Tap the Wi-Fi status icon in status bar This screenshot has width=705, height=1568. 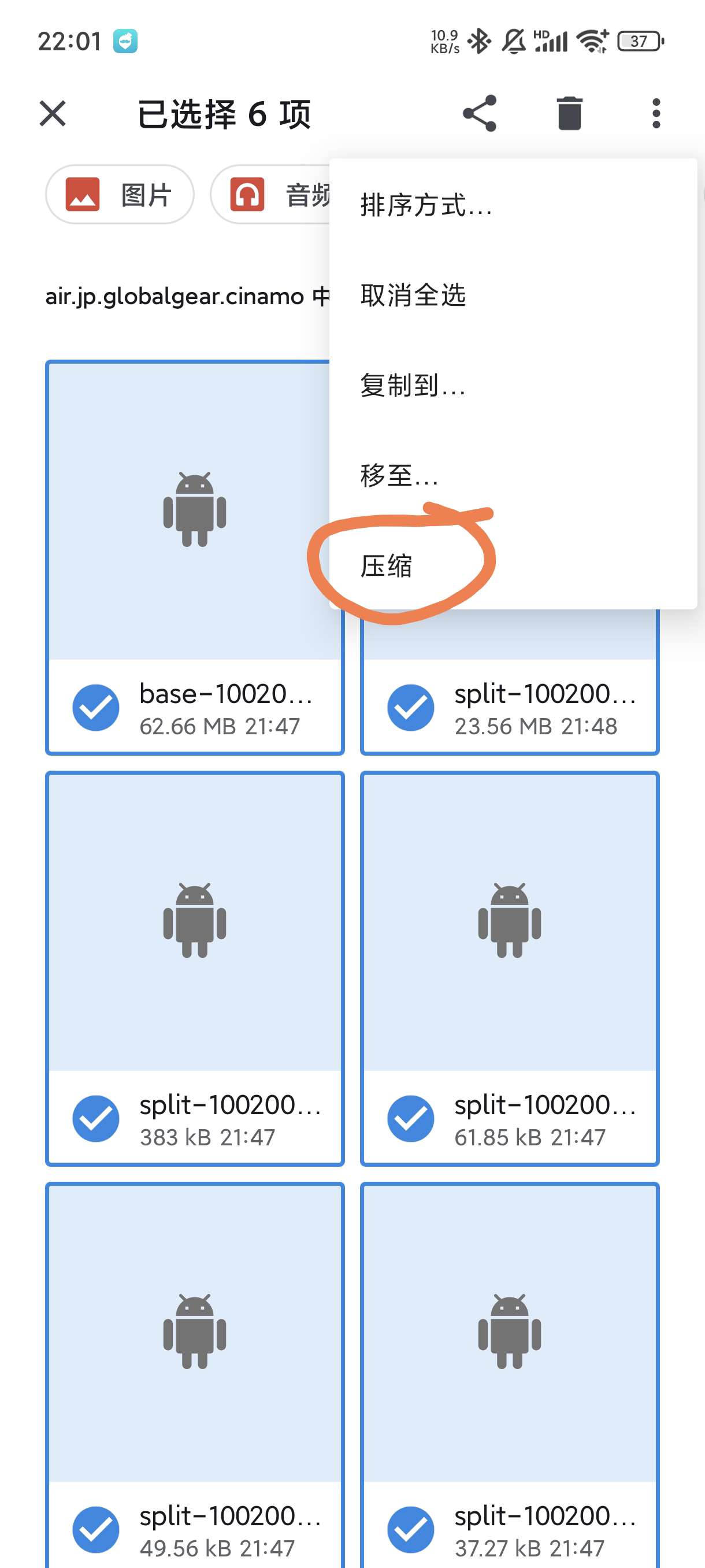[591, 42]
